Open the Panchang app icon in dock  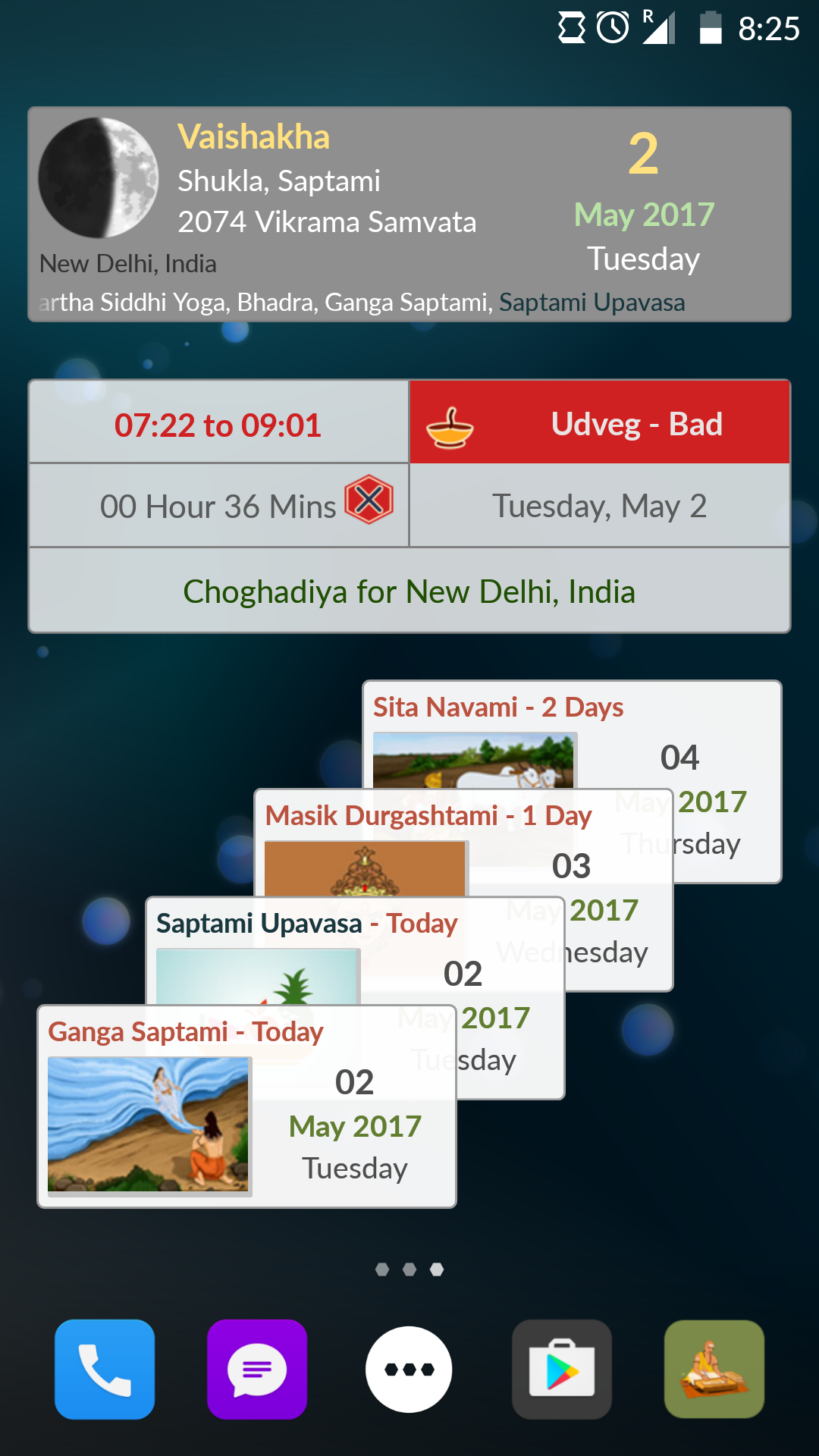(x=714, y=1370)
